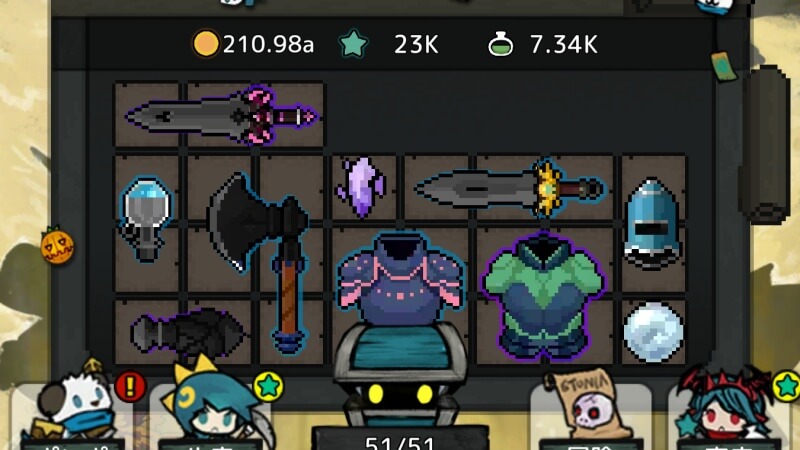Select the blue potion flask item
800x450 pixels.
[146, 218]
